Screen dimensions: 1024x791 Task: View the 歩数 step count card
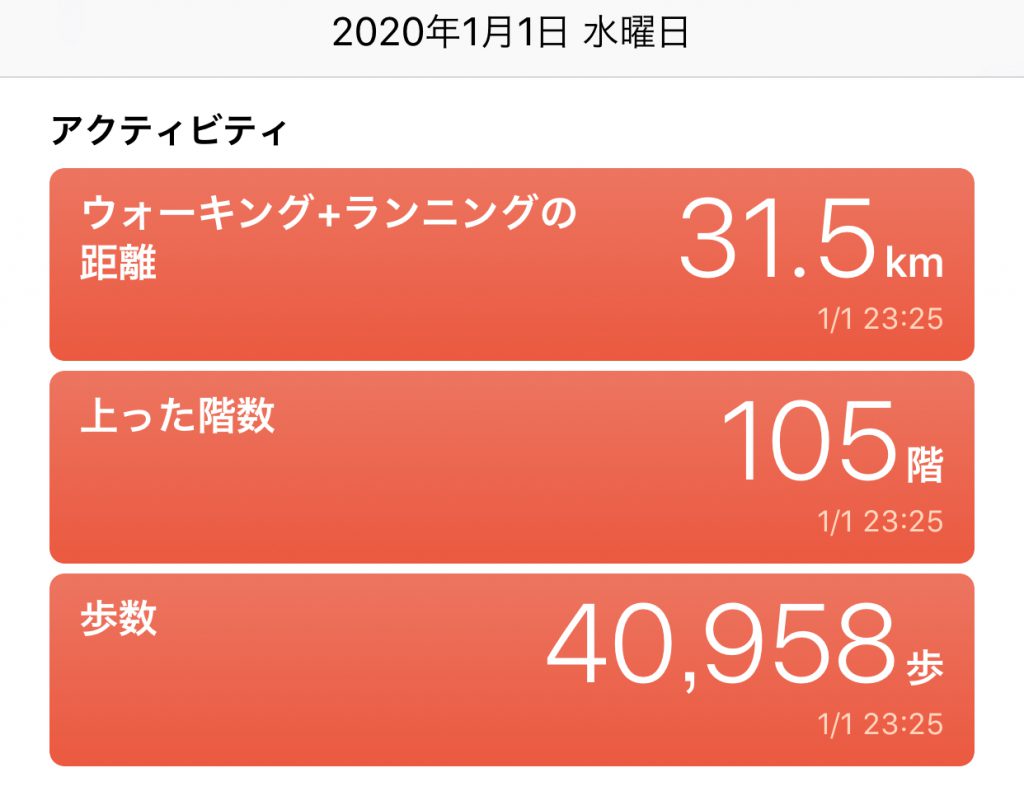coord(511,669)
